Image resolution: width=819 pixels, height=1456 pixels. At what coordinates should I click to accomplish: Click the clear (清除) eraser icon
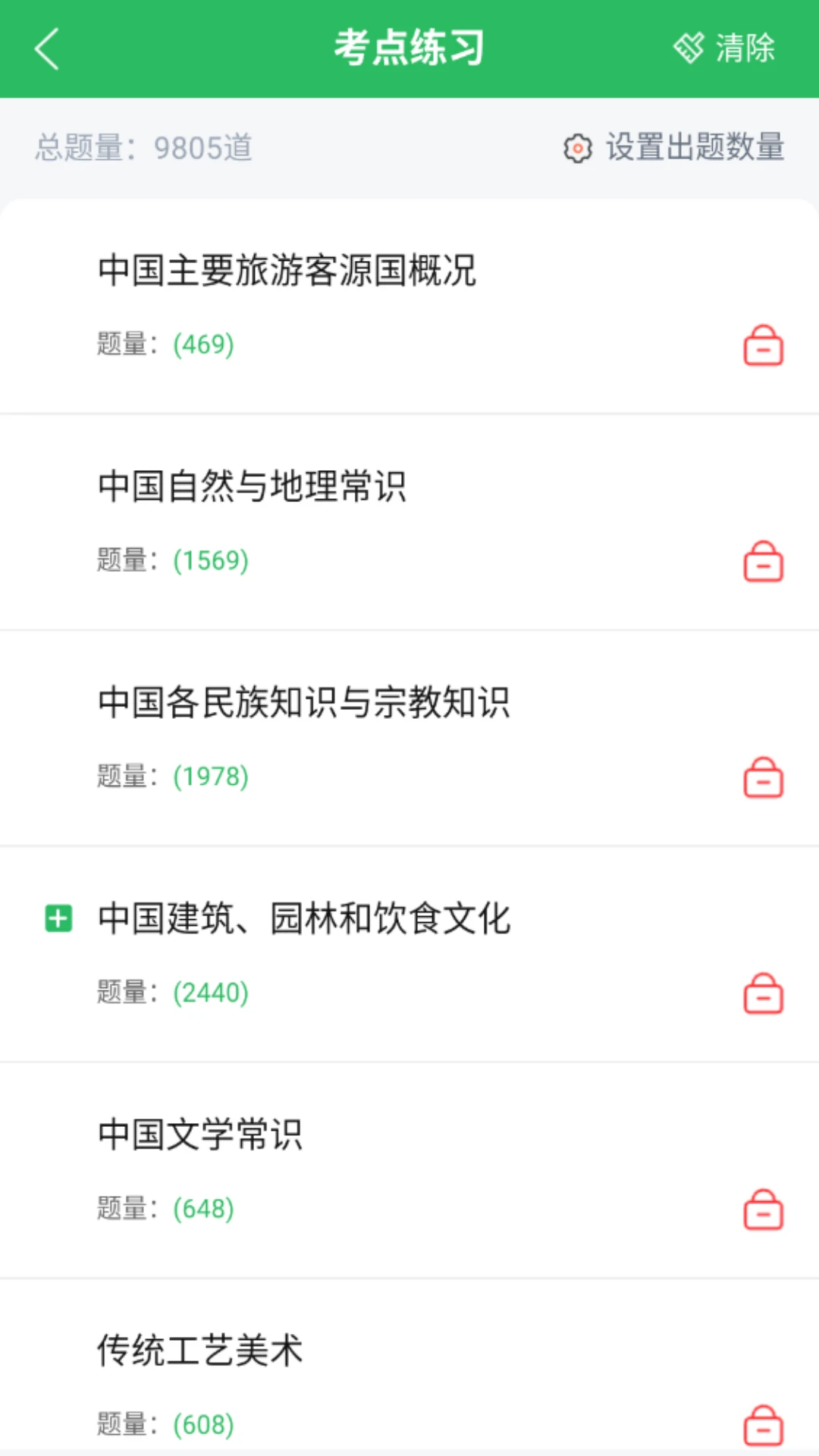tap(689, 47)
